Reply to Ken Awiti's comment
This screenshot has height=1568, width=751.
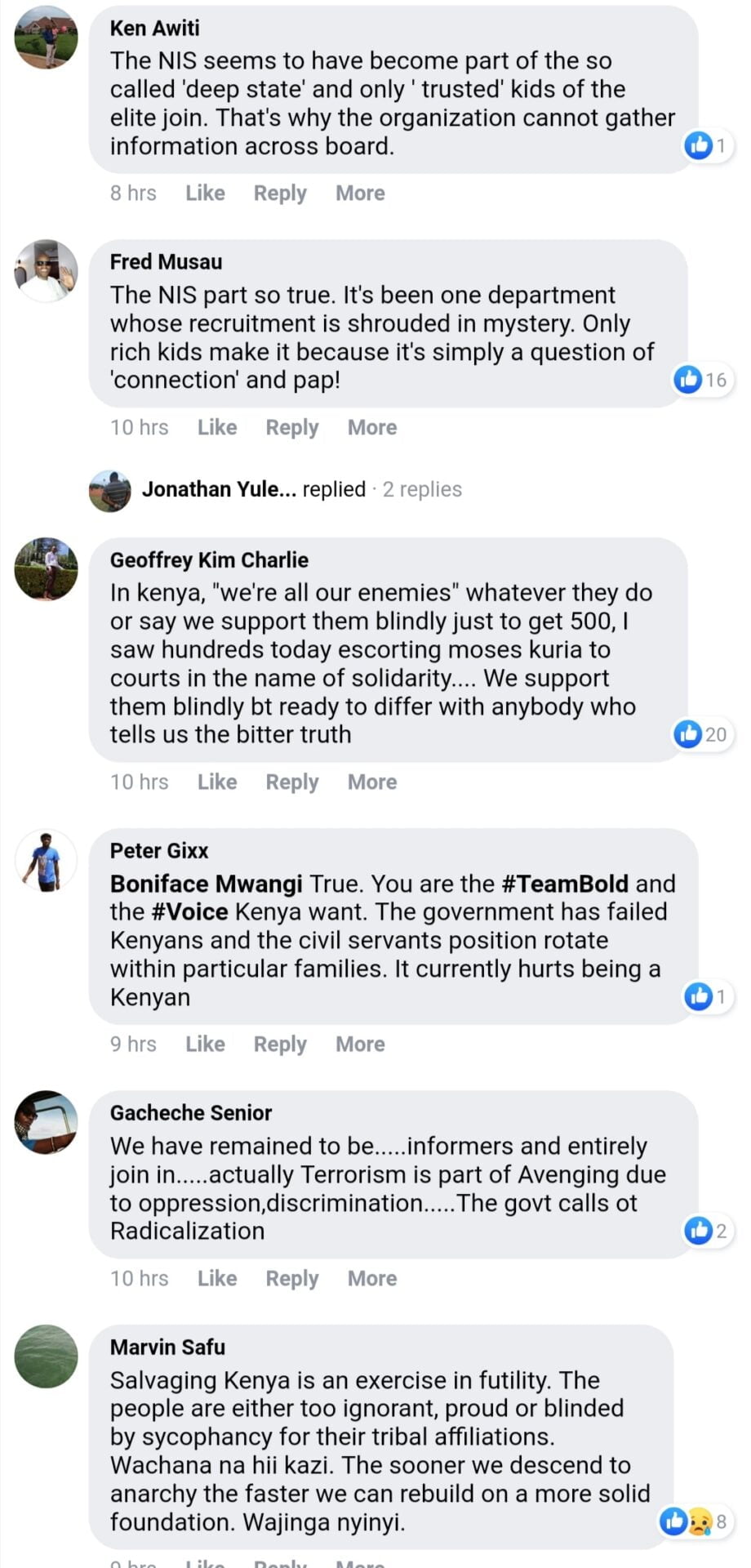[x=280, y=193]
